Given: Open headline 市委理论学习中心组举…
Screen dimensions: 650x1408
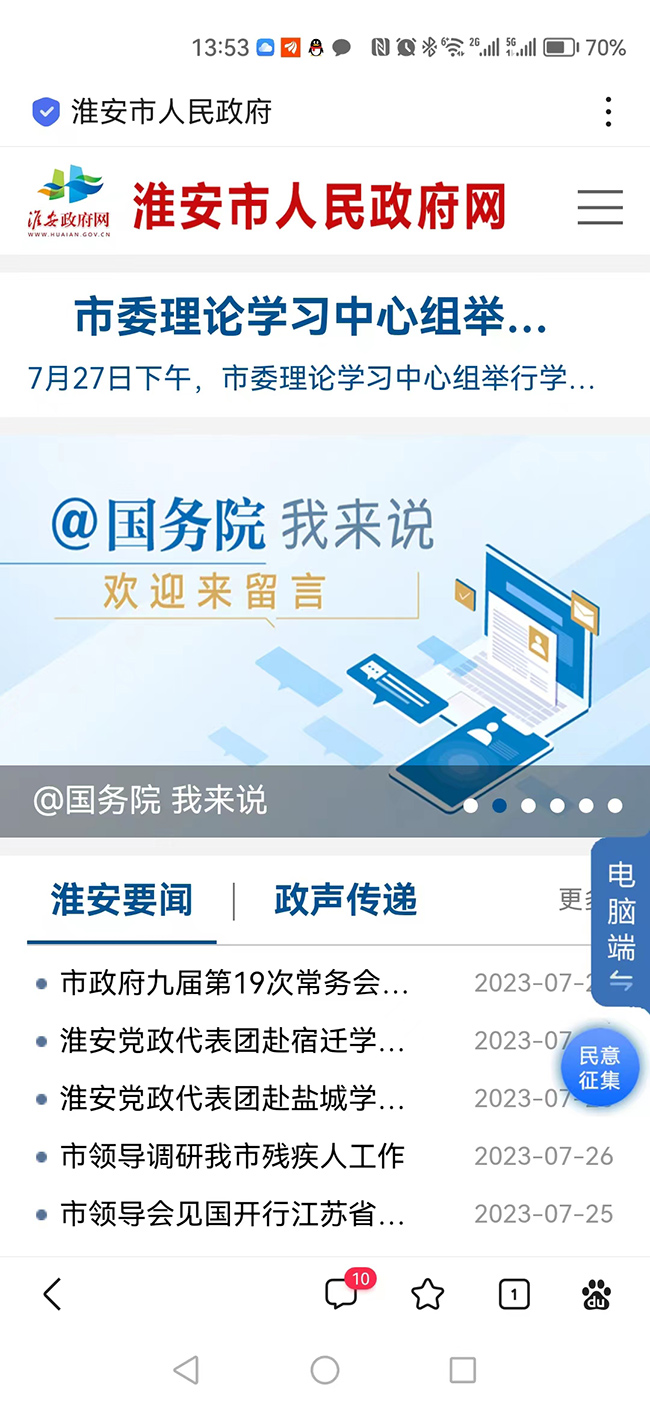Looking at the screenshot, I should coord(311,318).
